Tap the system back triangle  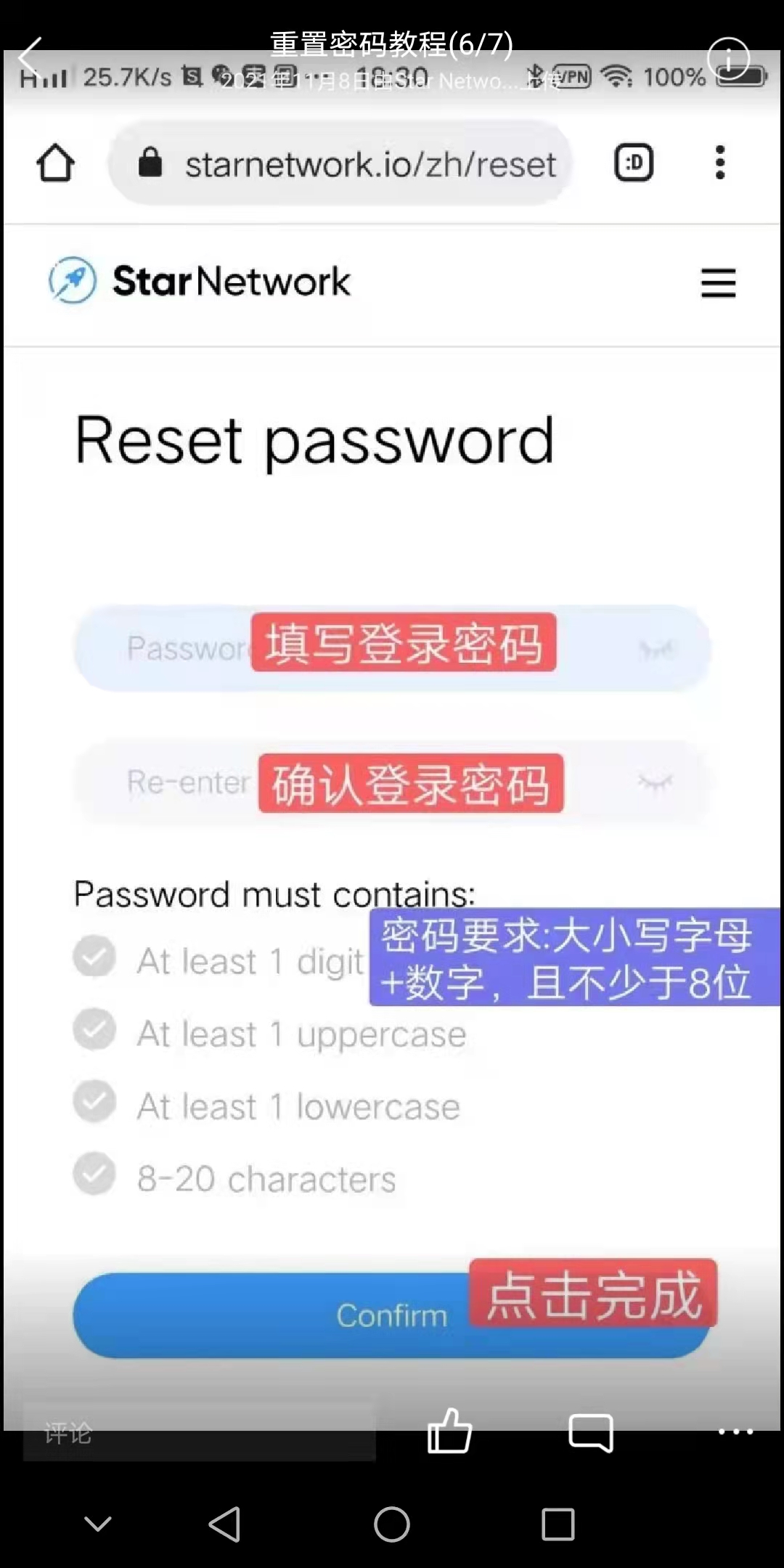click(224, 1524)
